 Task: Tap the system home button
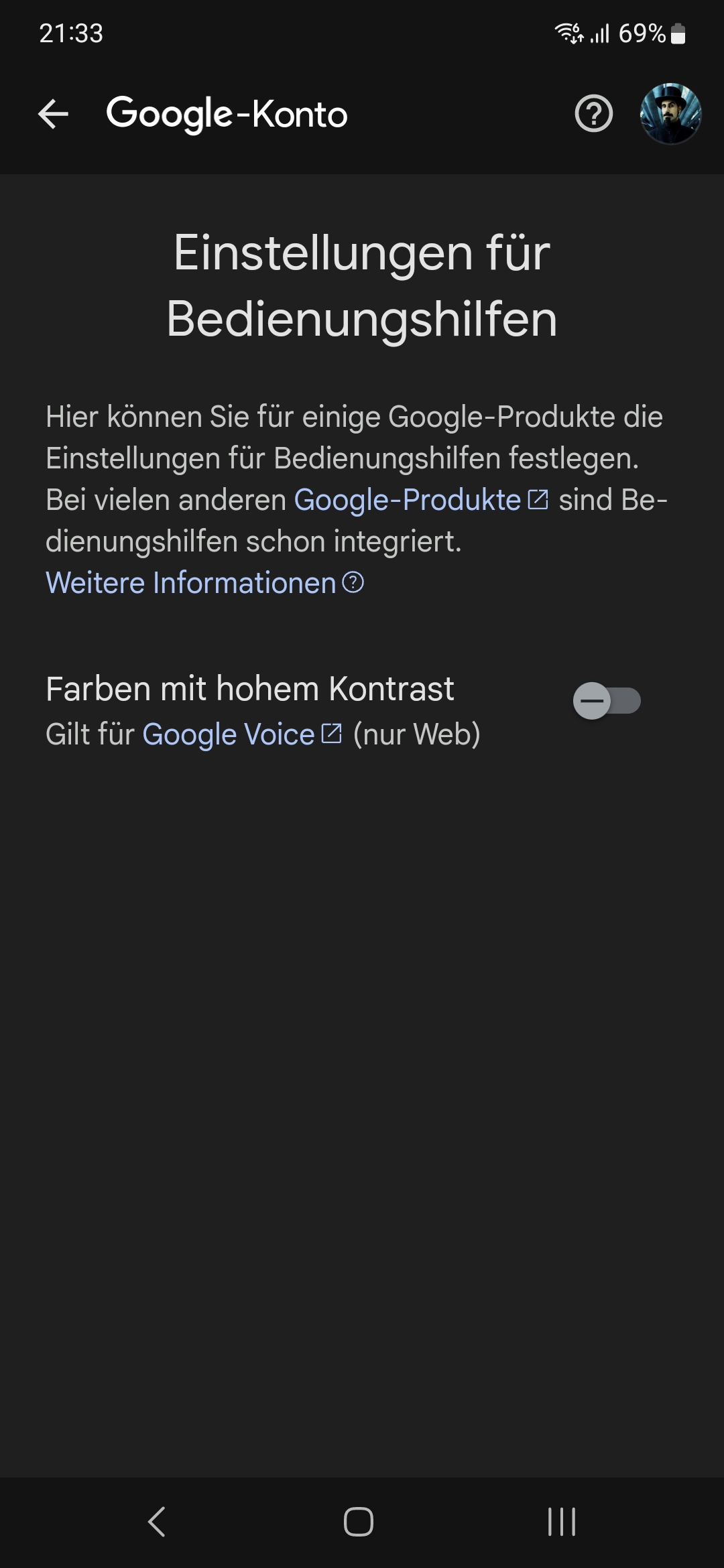(x=359, y=1521)
